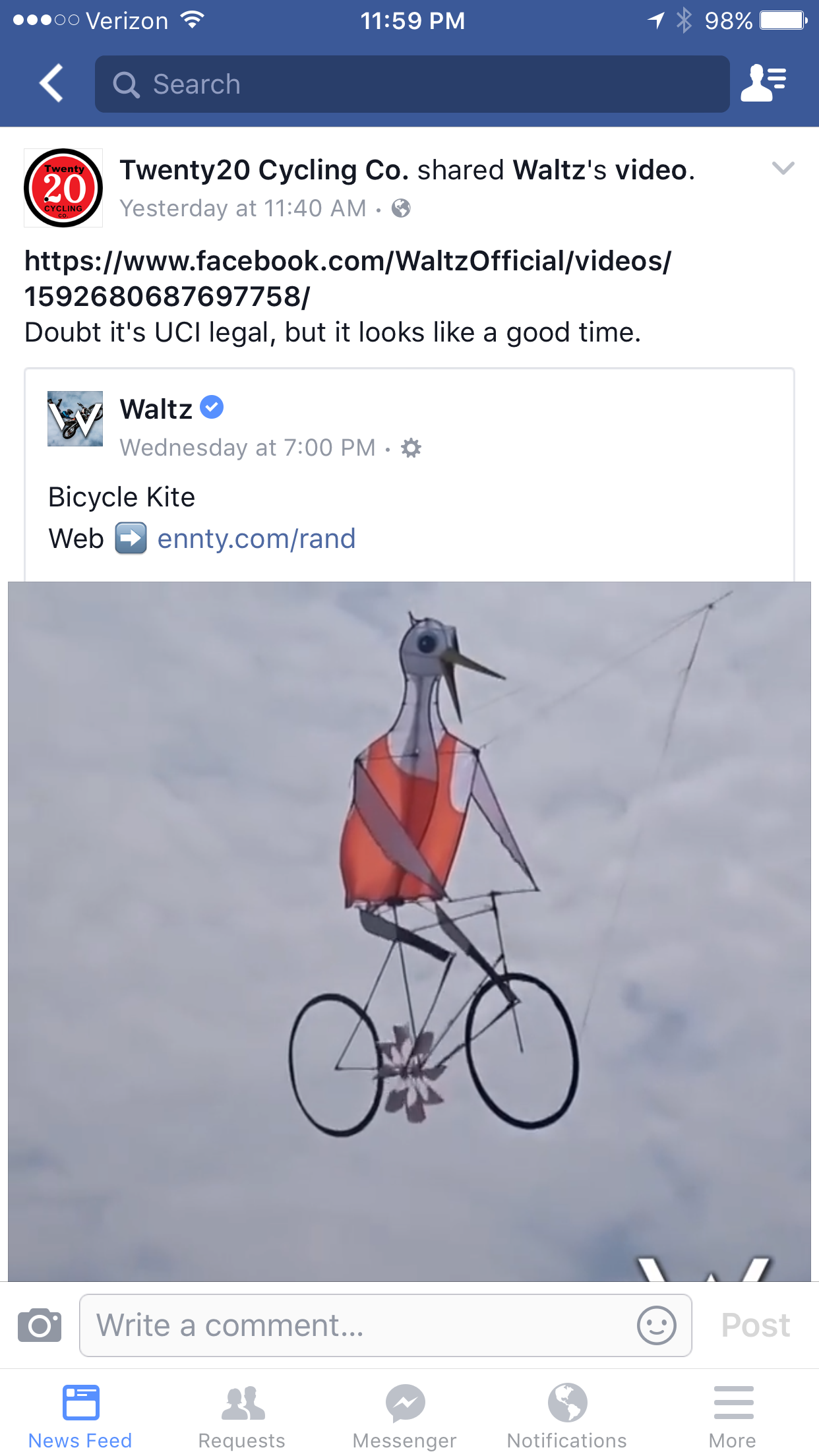This screenshot has height=1456, width=819.
Task: Follow the ennty.com/rand link
Action: tap(257, 539)
